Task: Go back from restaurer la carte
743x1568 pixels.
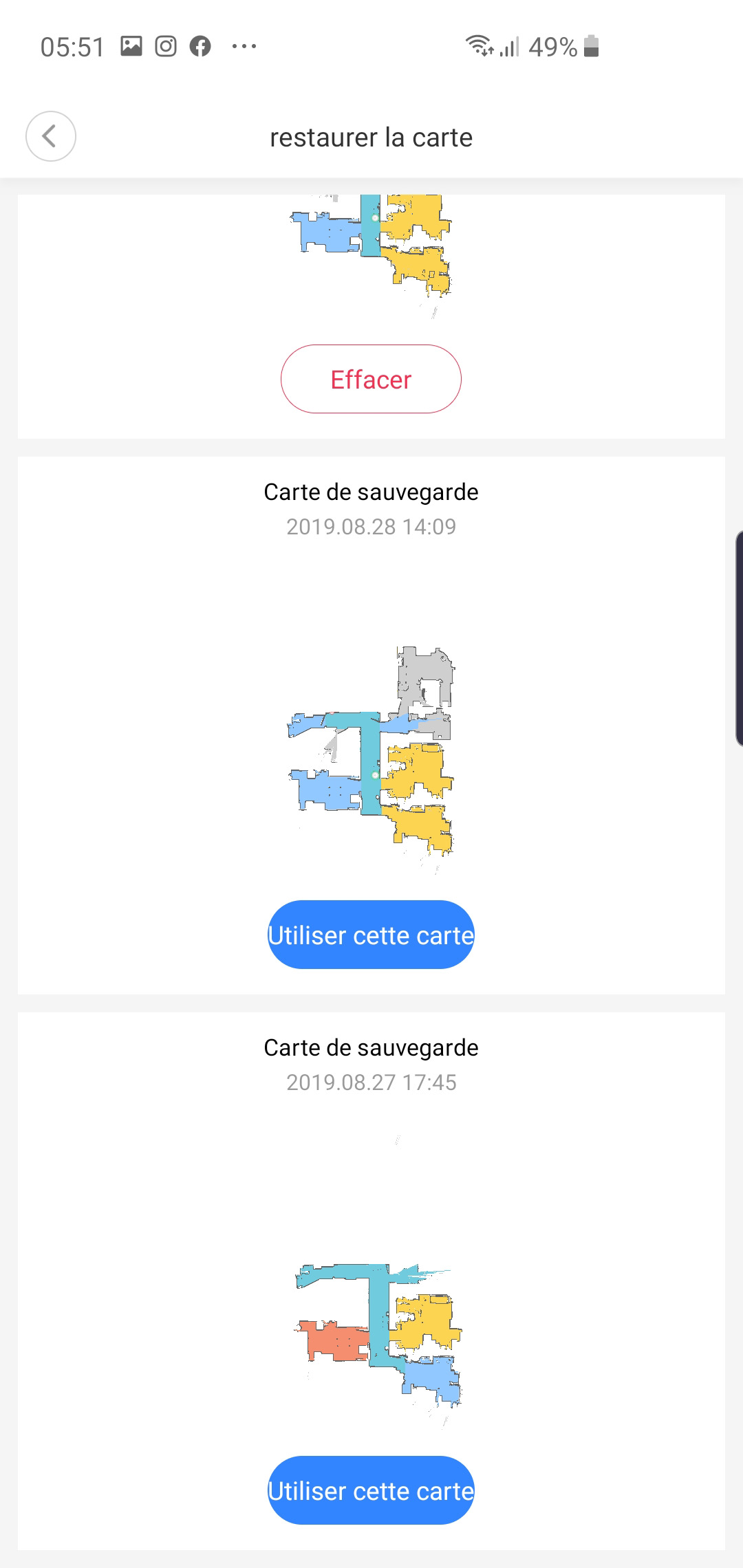Action: tap(51, 136)
